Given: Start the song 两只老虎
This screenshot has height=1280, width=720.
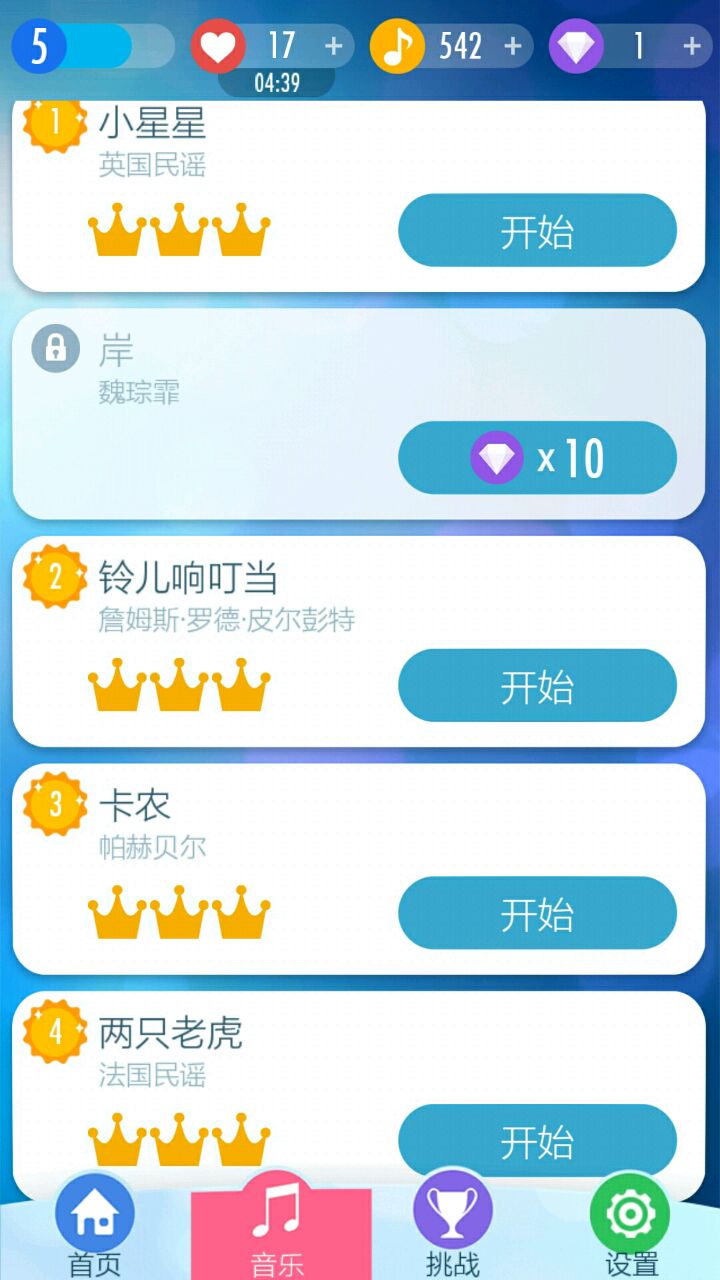Looking at the screenshot, I should pos(537,1140).
